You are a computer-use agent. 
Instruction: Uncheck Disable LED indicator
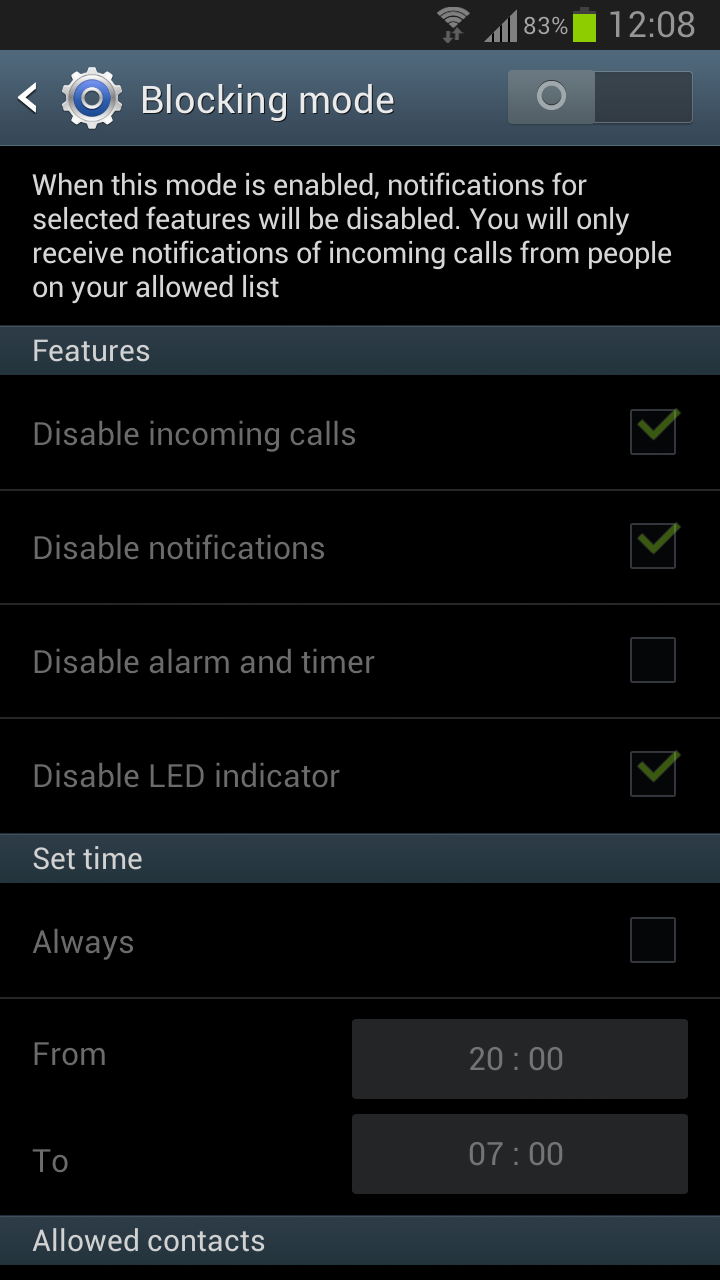[654, 774]
